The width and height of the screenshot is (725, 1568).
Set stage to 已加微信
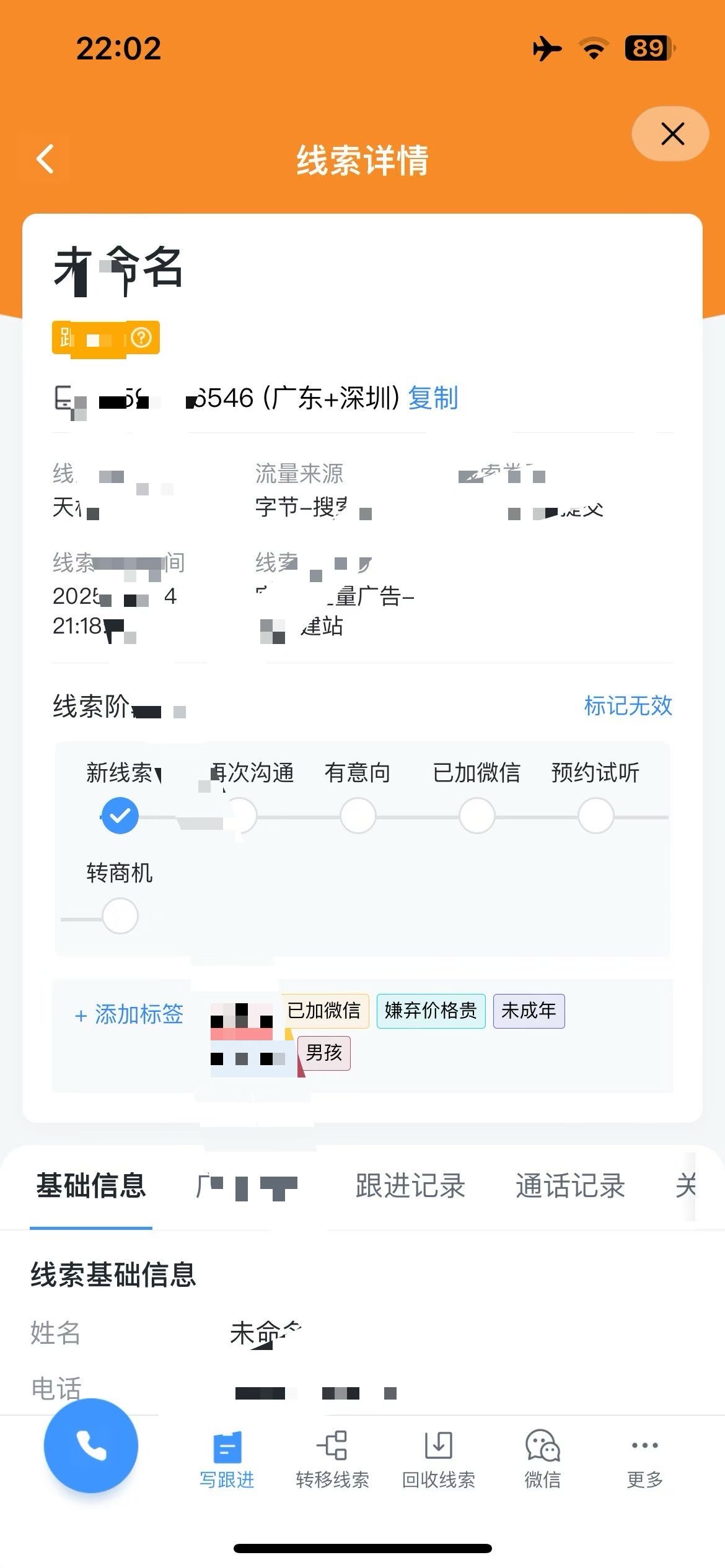click(x=477, y=816)
